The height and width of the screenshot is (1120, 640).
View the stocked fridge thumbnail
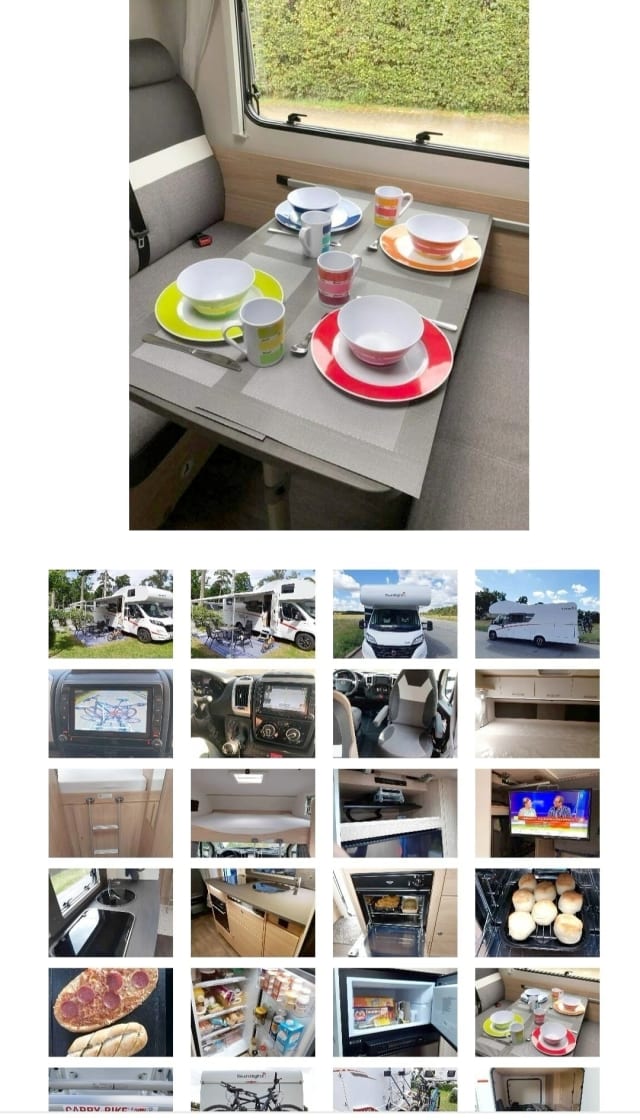click(x=253, y=1012)
